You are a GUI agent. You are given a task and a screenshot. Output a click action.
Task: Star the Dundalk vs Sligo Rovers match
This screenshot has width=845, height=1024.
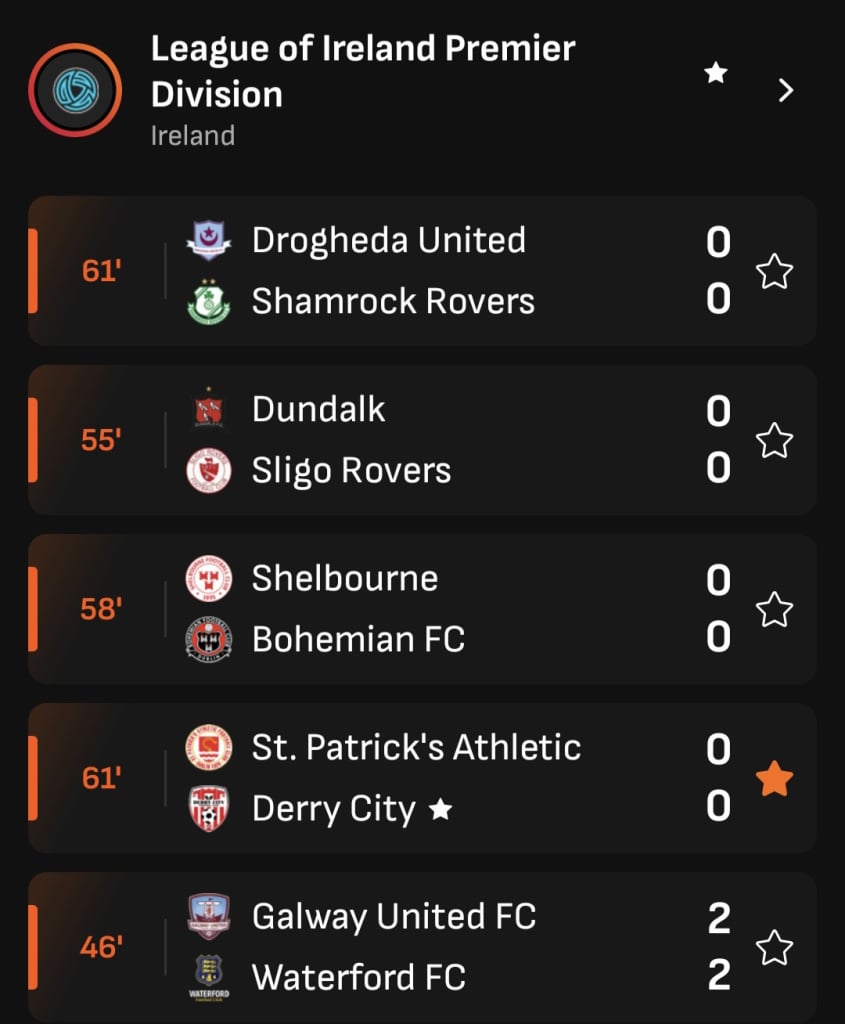(x=775, y=441)
